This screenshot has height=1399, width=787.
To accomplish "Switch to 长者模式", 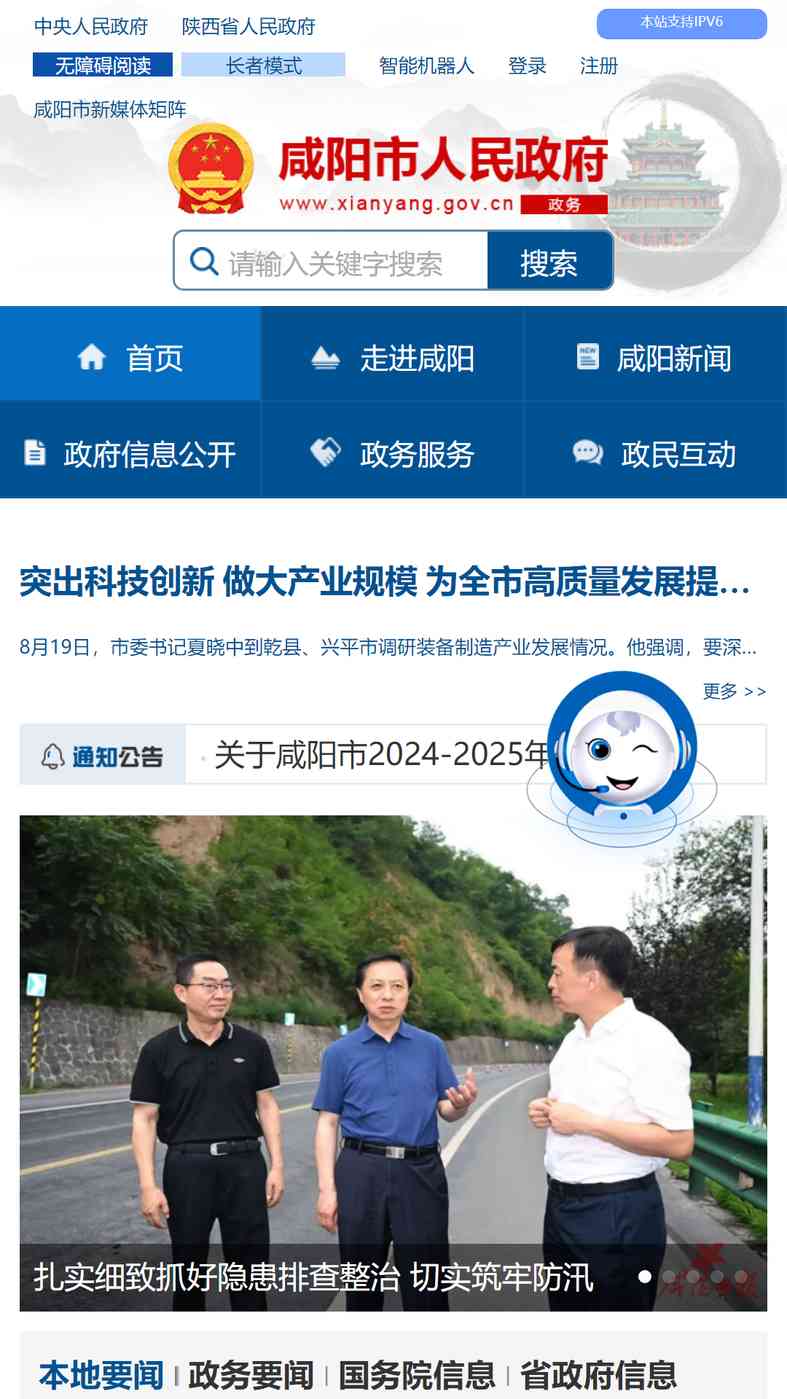I will point(263,65).
